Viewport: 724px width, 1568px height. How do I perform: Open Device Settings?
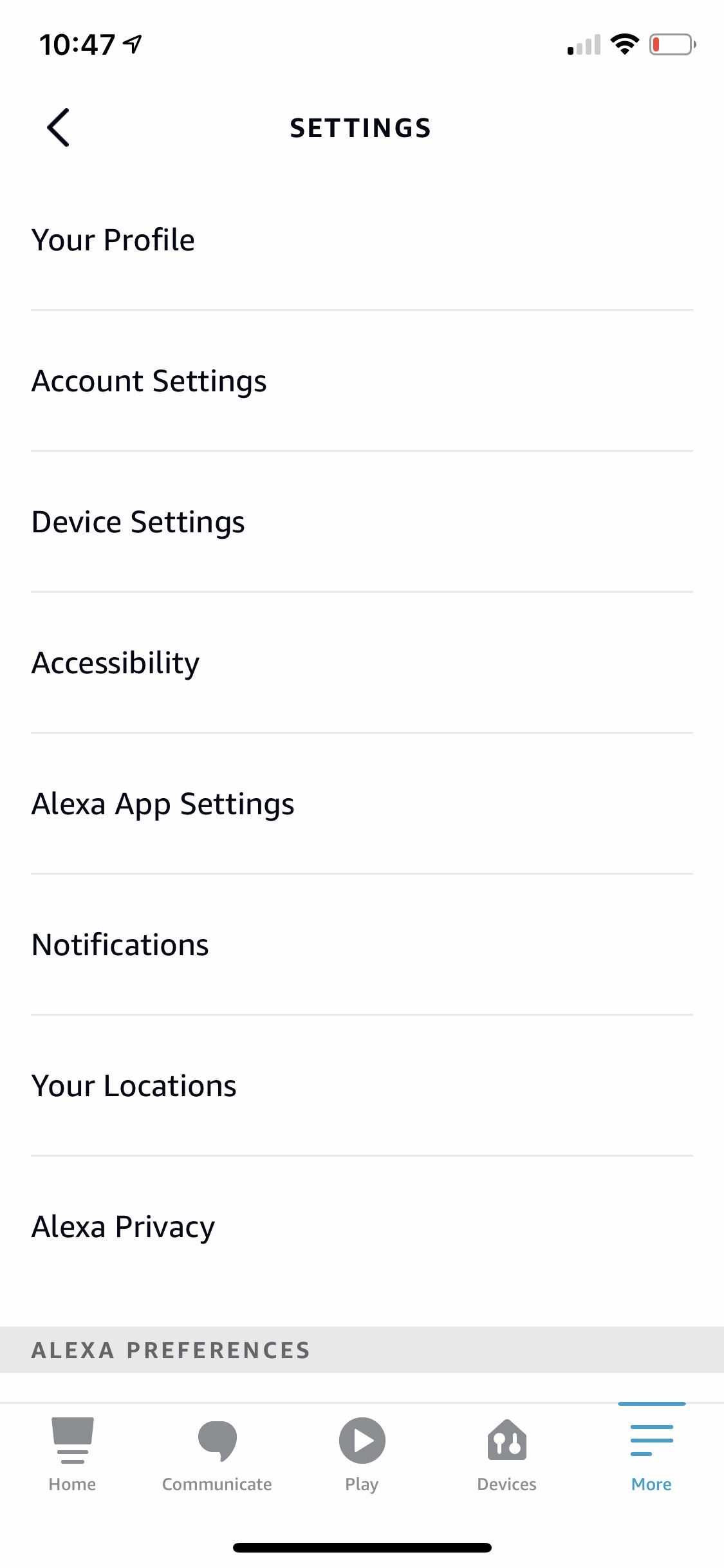coord(138,522)
